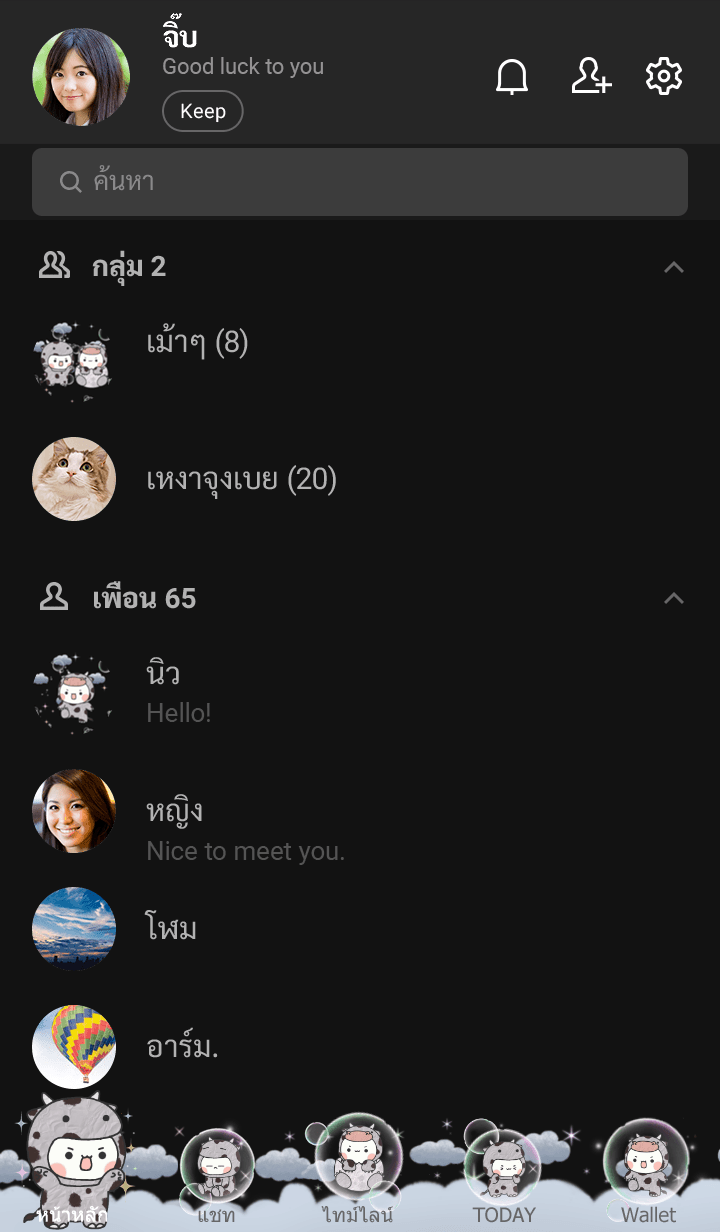720x1232 pixels.
Task: Tap the add friend icon
Action: click(x=591, y=77)
